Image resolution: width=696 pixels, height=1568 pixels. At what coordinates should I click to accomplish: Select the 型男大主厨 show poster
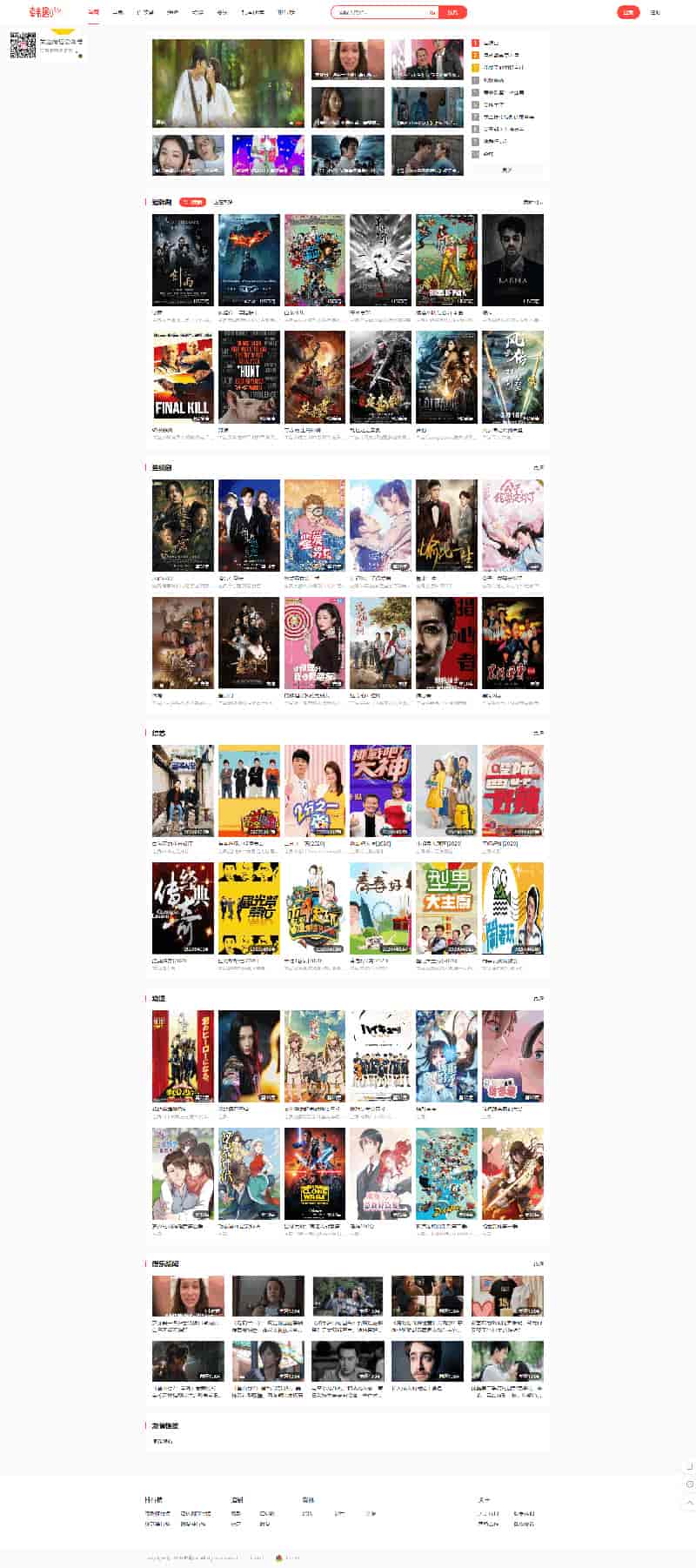pyautogui.click(x=446, y=908)
